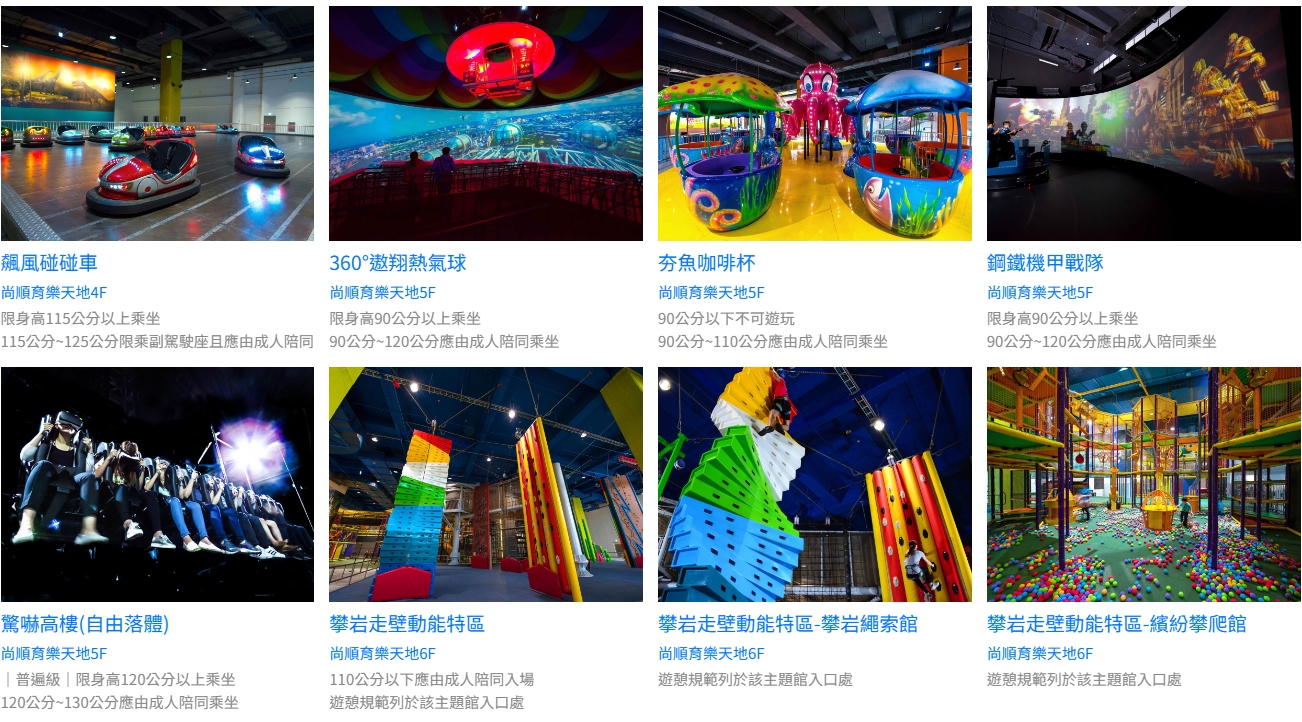Open the 繽紛攀爬館 ball pit photo
The height and width of the screenshot is (722, 1302).
pos(1143,484)
